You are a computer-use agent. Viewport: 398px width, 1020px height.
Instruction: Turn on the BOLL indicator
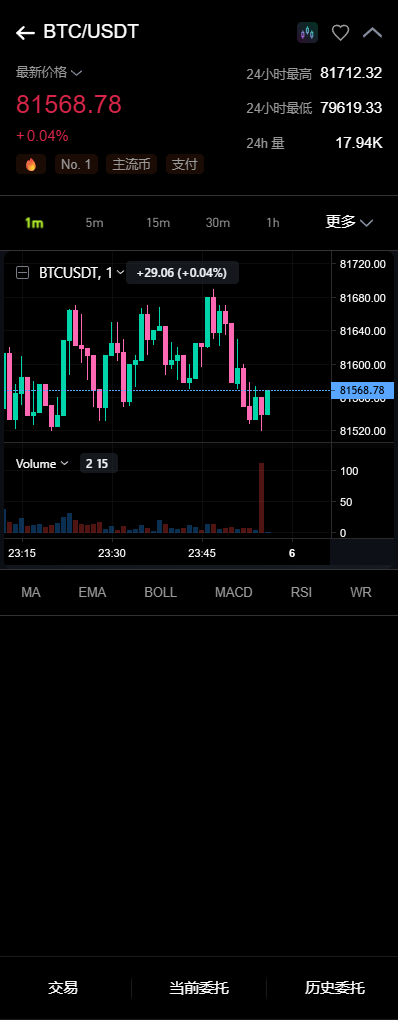click(x=161, y=593)
